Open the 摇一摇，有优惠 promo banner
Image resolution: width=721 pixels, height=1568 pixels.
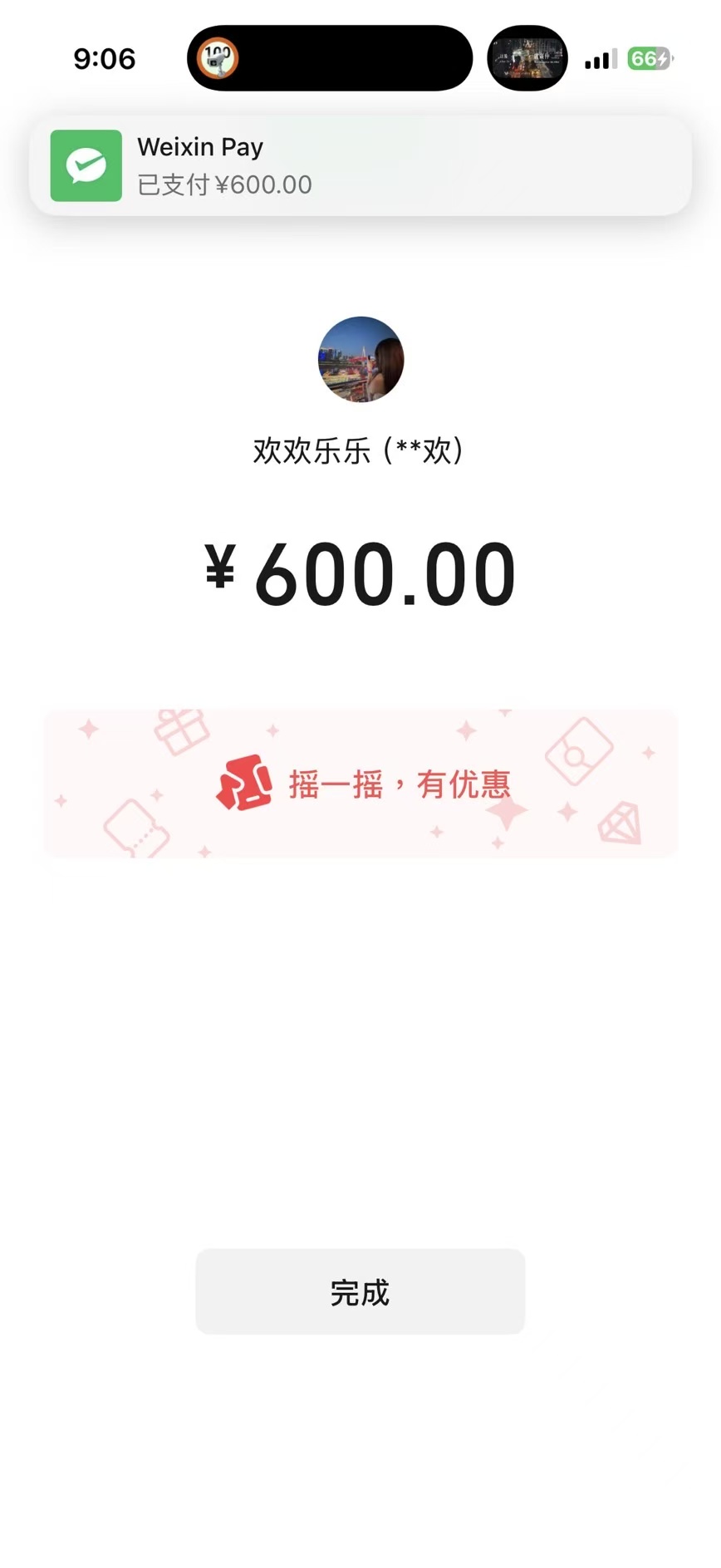point(360,783)
